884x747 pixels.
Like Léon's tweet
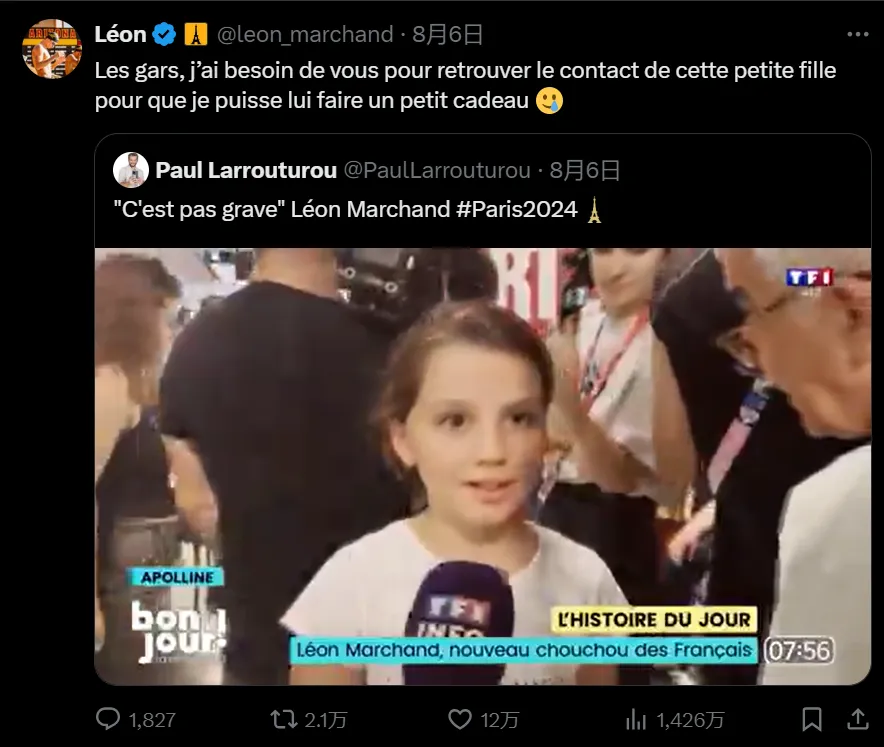[x=460, y=719]
